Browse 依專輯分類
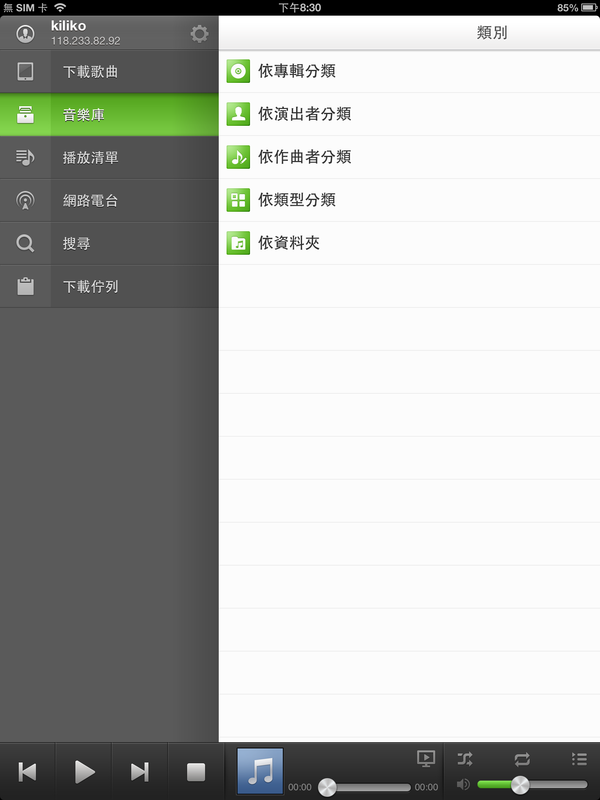Screen dimensions: 600x800 point(296,71)
